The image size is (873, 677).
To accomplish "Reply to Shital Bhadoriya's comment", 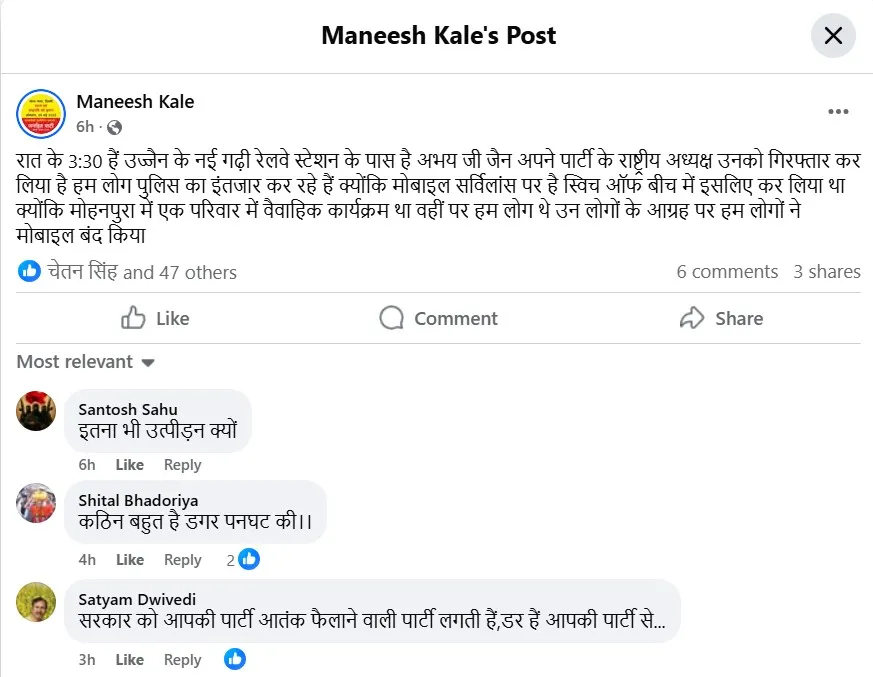I will click(182, 560).
